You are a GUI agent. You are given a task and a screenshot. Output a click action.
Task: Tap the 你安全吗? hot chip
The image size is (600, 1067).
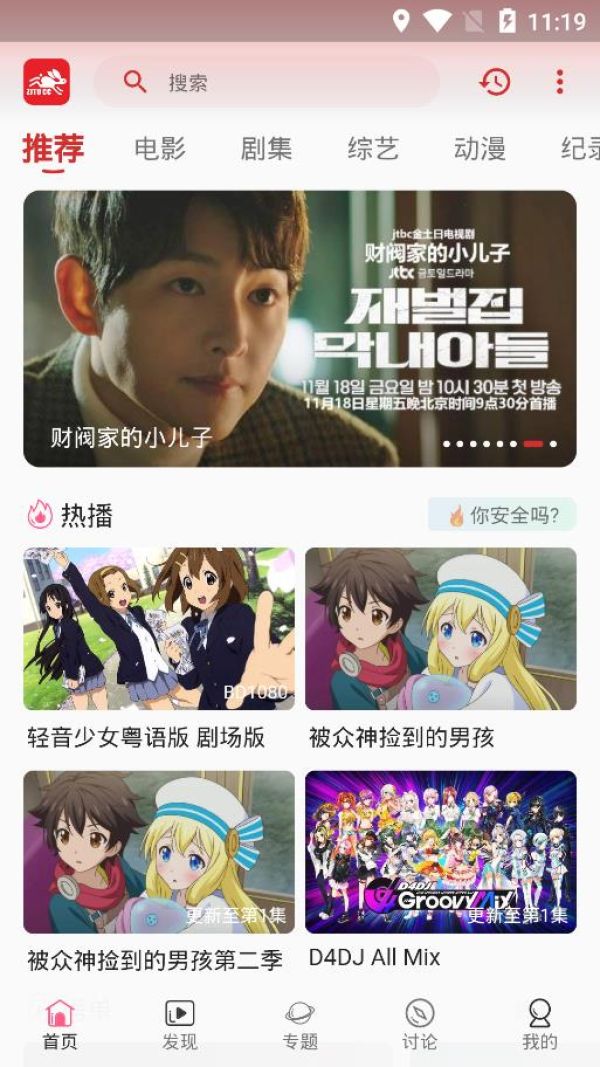[x=502, y=515]
